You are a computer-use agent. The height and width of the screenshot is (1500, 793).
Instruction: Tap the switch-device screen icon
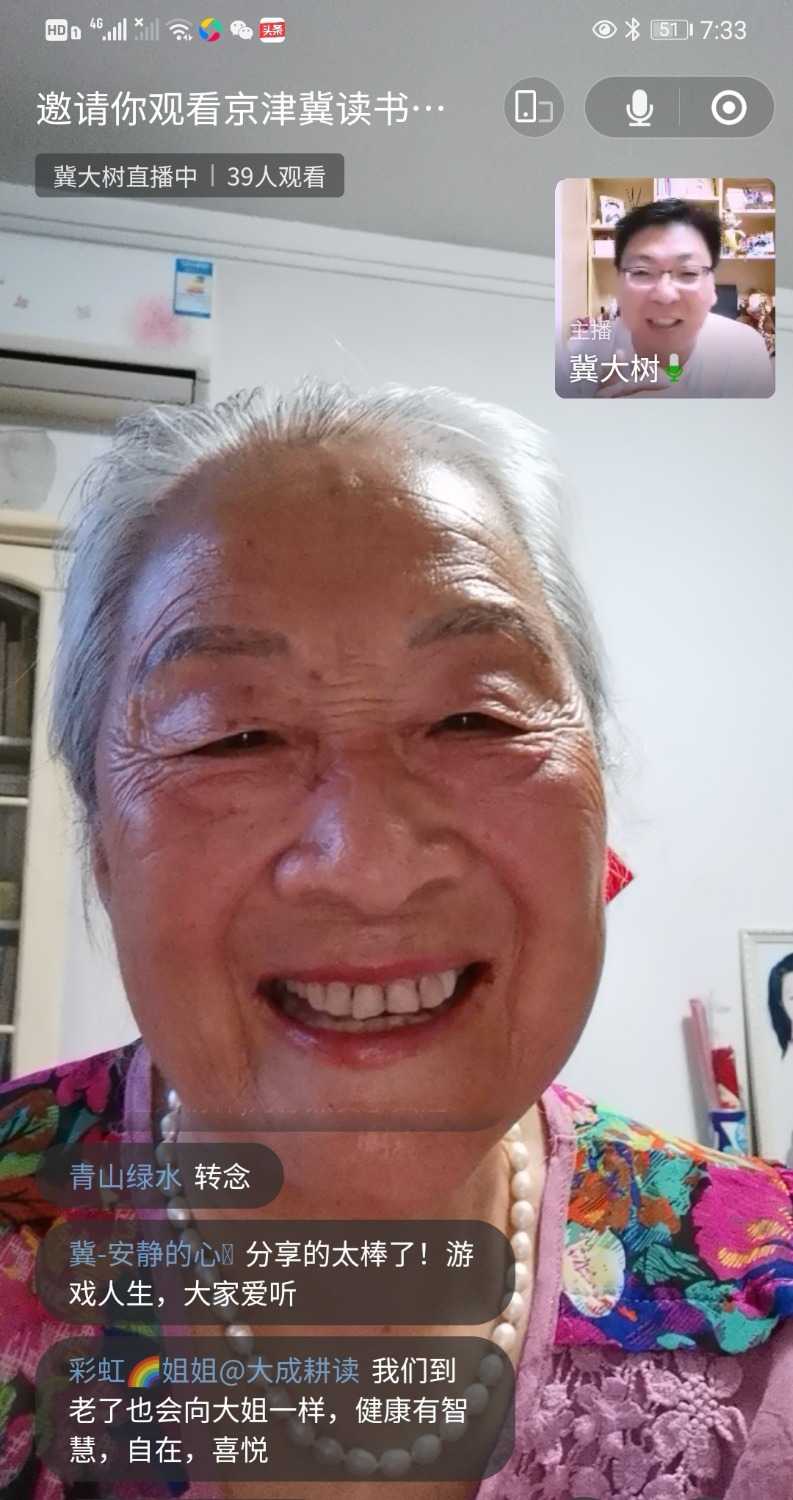pos(533,107)
